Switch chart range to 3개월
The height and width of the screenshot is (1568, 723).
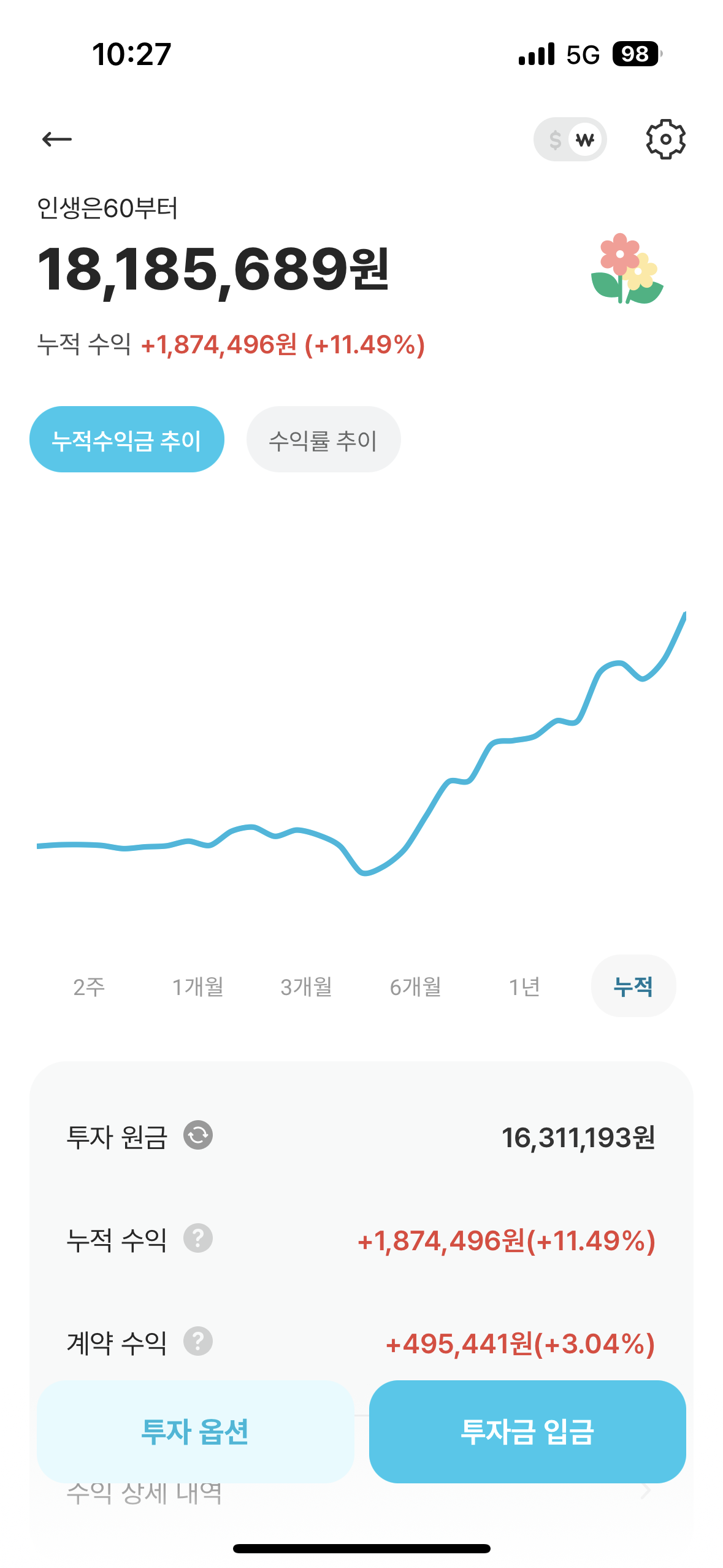[x=306, y=987]
